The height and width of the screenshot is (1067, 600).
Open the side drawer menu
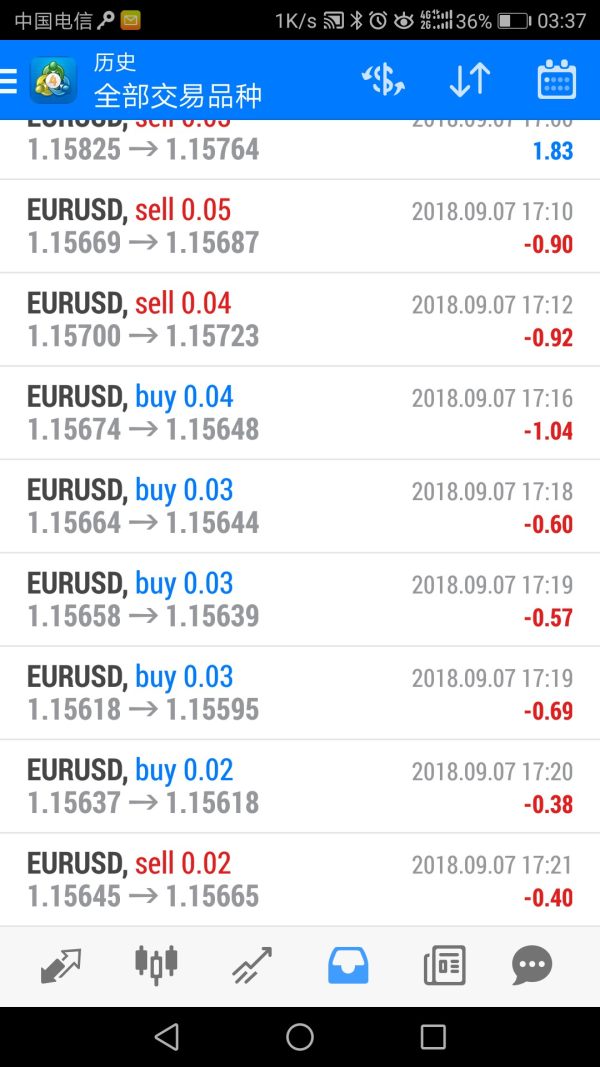(10, 80)
